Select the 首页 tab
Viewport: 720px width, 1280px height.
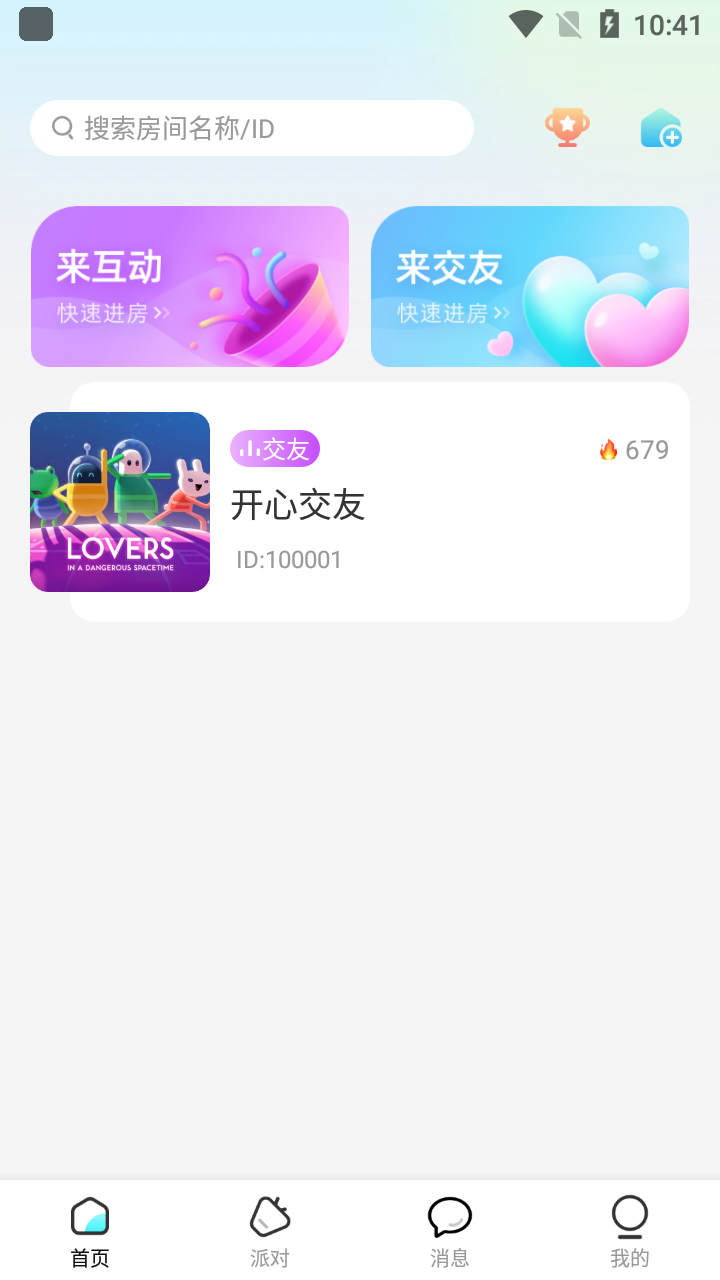tap(90, 1232)
